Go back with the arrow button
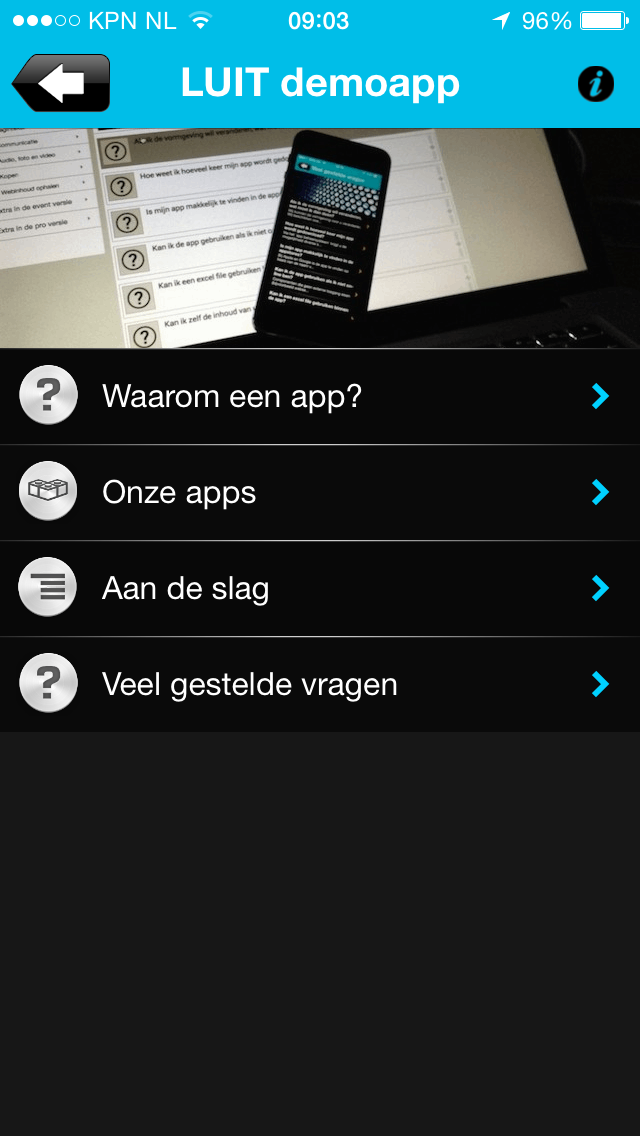This screenshot has width=640, height=1136. [x=61, y=83]
